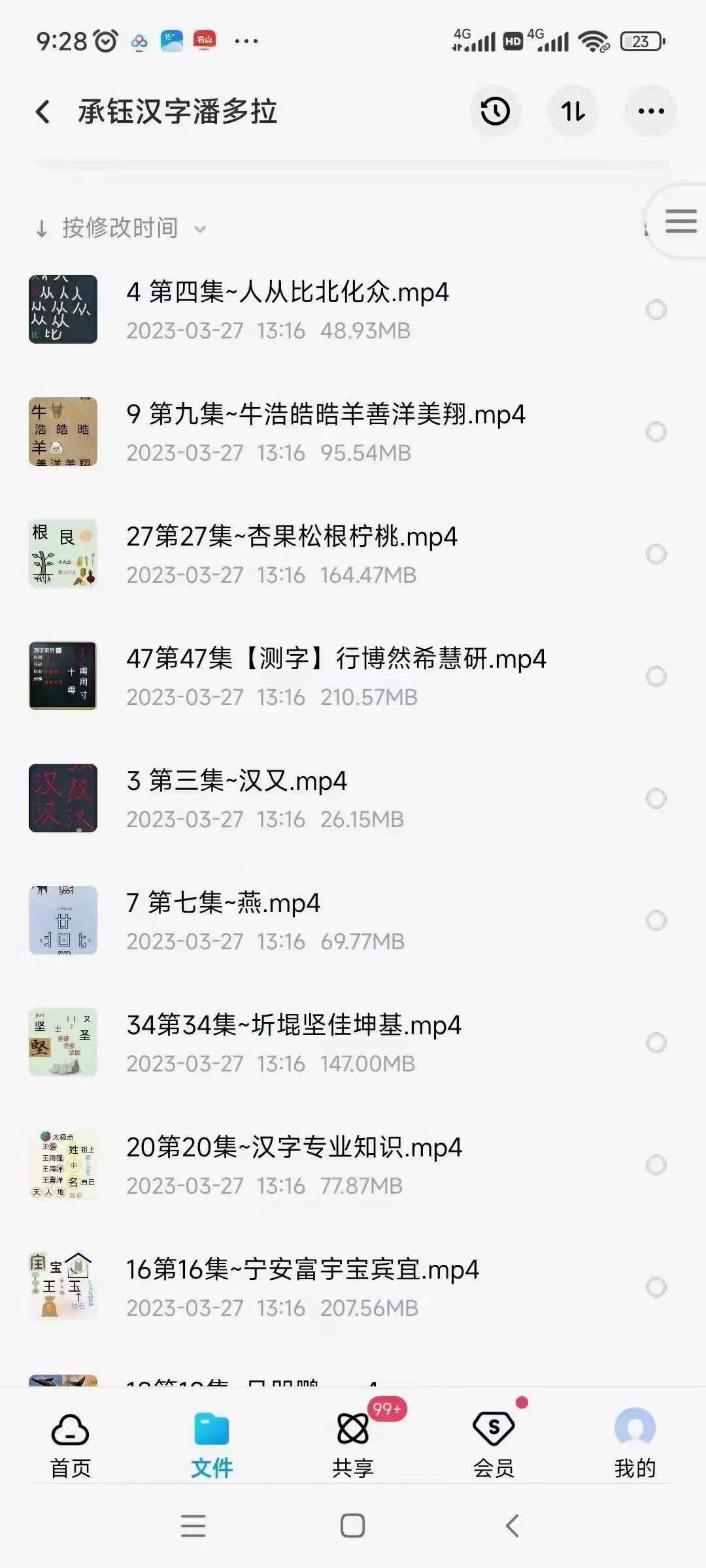Image resolution: width=706 pixels, height=1568 pixels.
Task: Select the checkbox for 第47集 测字 video
Action: (x=656, y=678)
